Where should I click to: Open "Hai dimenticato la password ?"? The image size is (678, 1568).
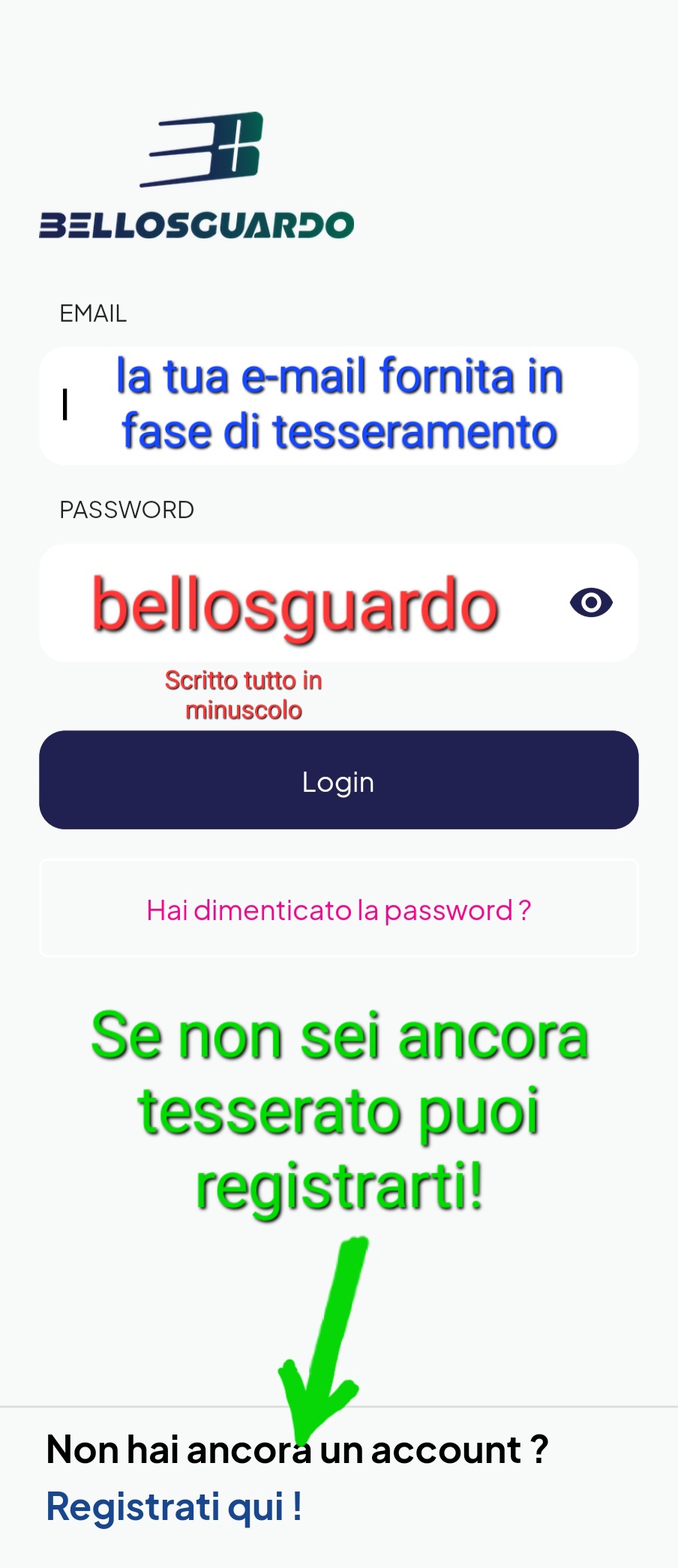click(x=338, y=910)
